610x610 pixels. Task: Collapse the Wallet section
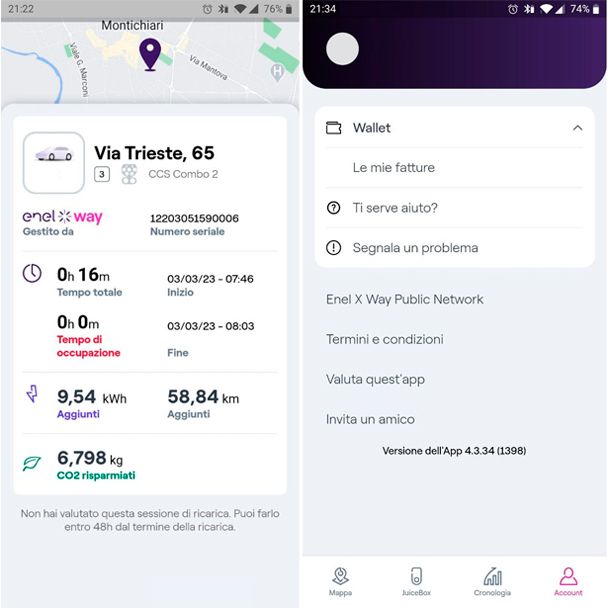click(x=577, y=128)
